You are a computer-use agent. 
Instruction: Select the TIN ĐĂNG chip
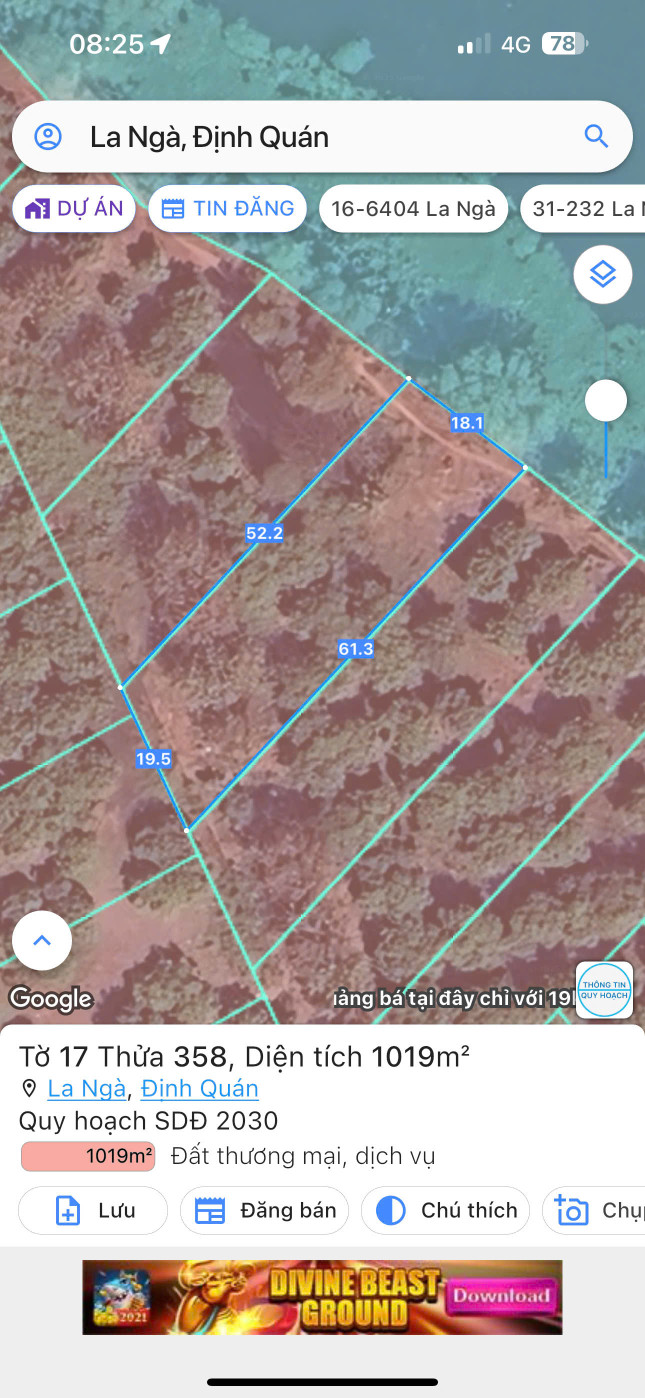[227, 209]
